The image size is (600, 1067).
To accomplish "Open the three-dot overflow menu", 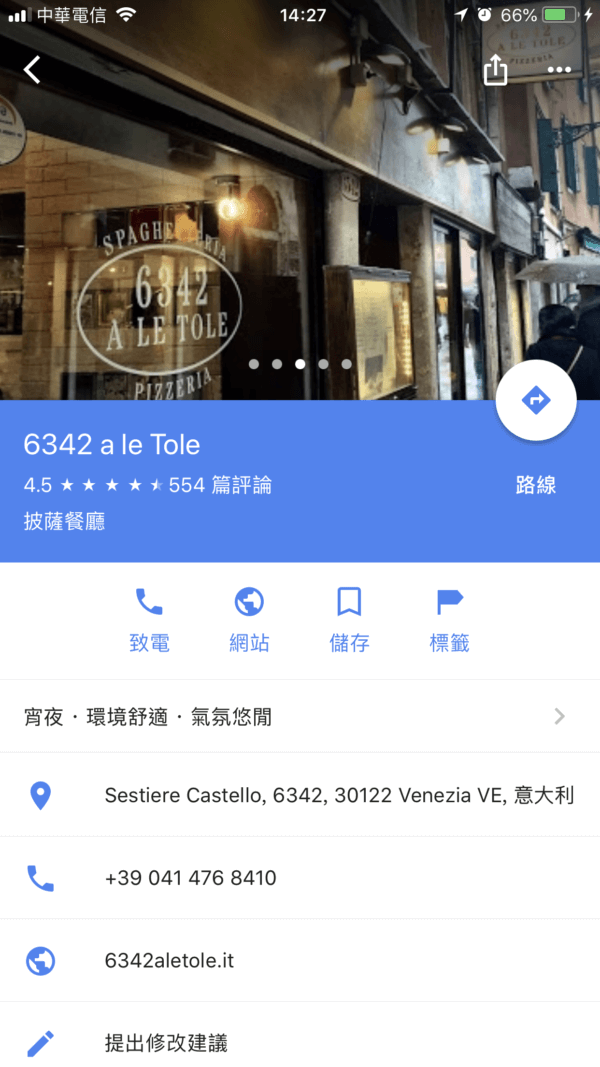I will click(559, 70).
